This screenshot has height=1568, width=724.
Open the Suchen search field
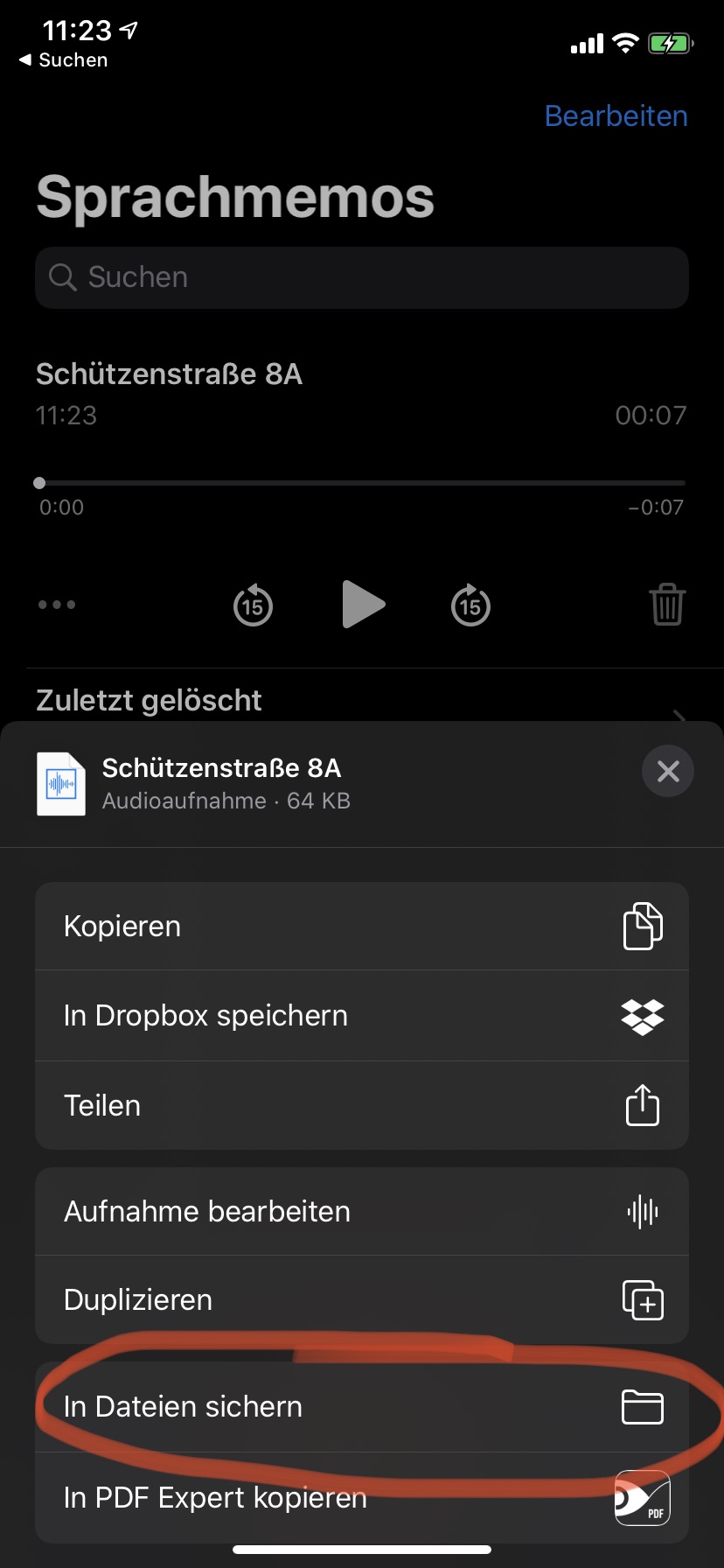click(362, 277)
